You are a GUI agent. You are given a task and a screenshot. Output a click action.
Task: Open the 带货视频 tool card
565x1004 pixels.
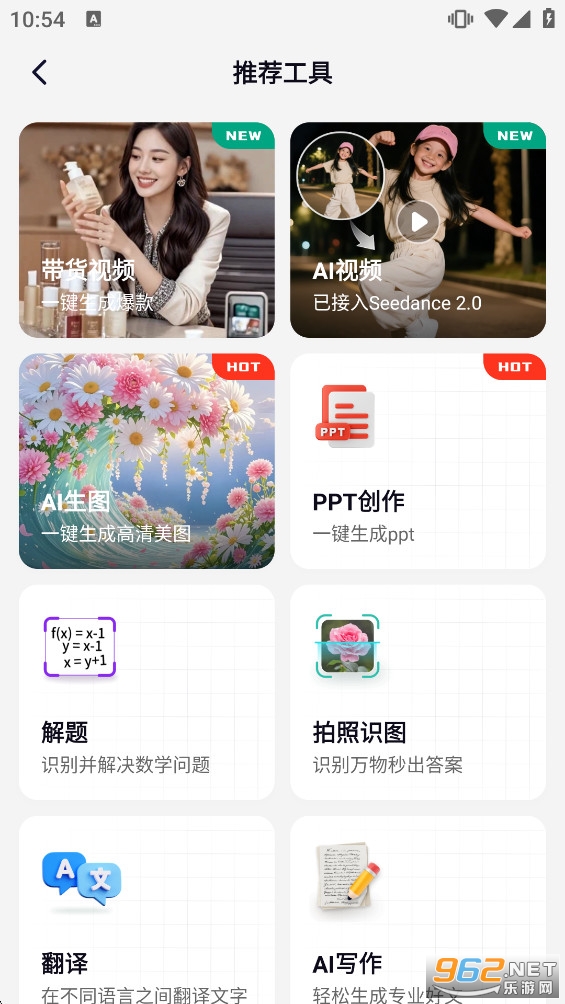[x=147, y=230]
